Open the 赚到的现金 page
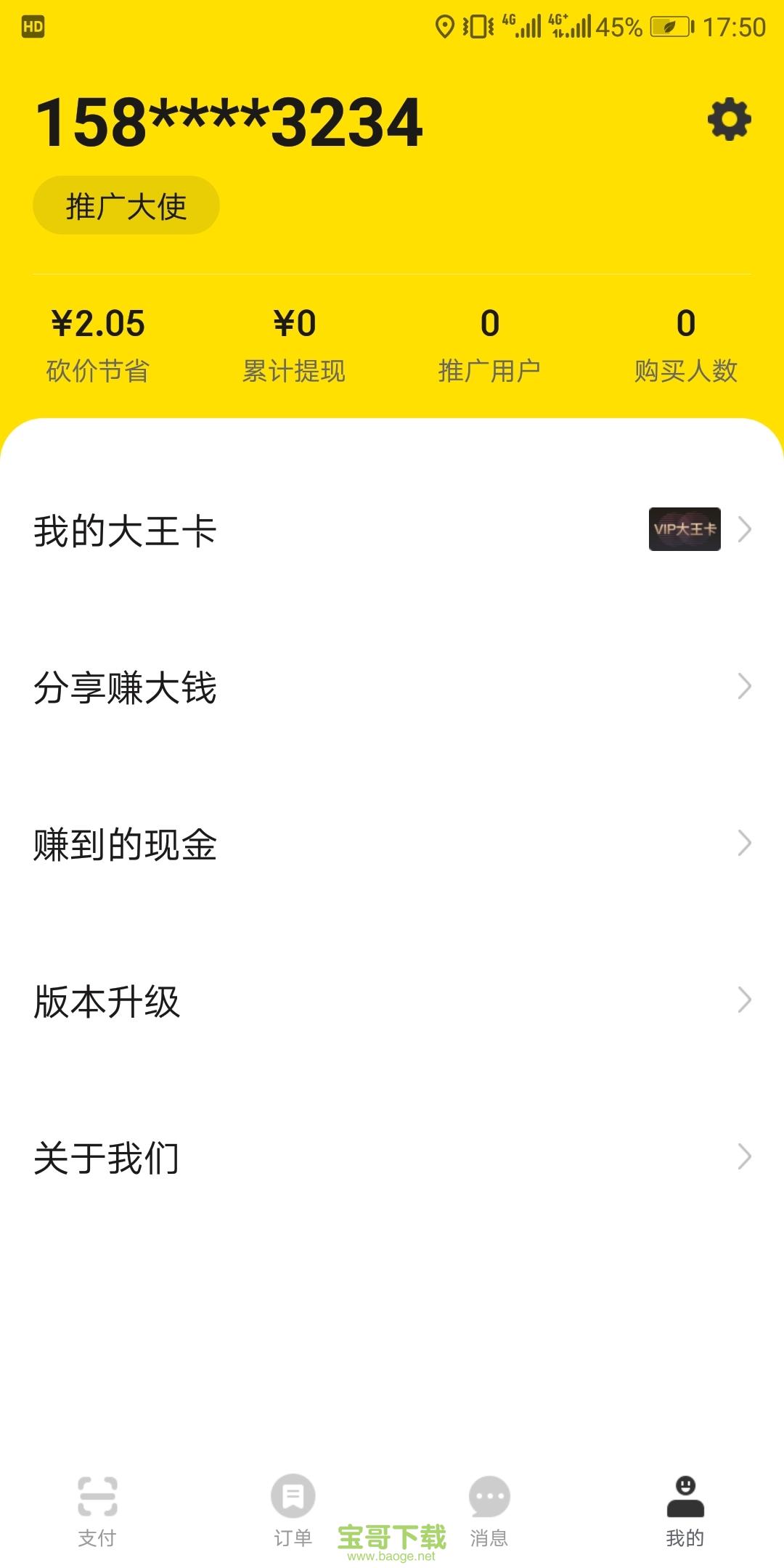 [x=125, y=844]
